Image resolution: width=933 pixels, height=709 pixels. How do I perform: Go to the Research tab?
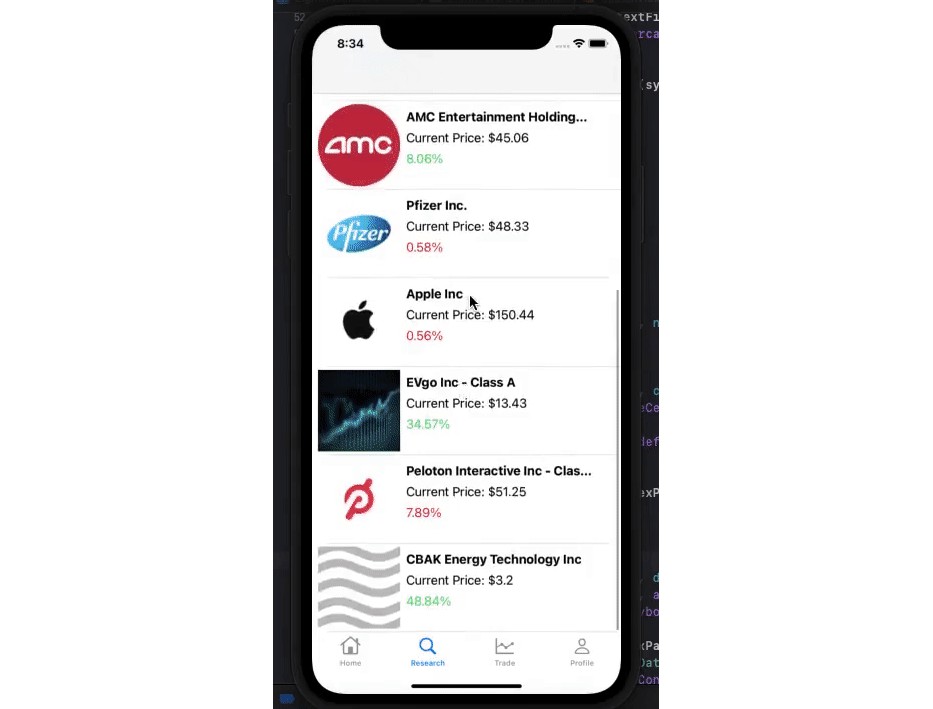coord(427,651)
